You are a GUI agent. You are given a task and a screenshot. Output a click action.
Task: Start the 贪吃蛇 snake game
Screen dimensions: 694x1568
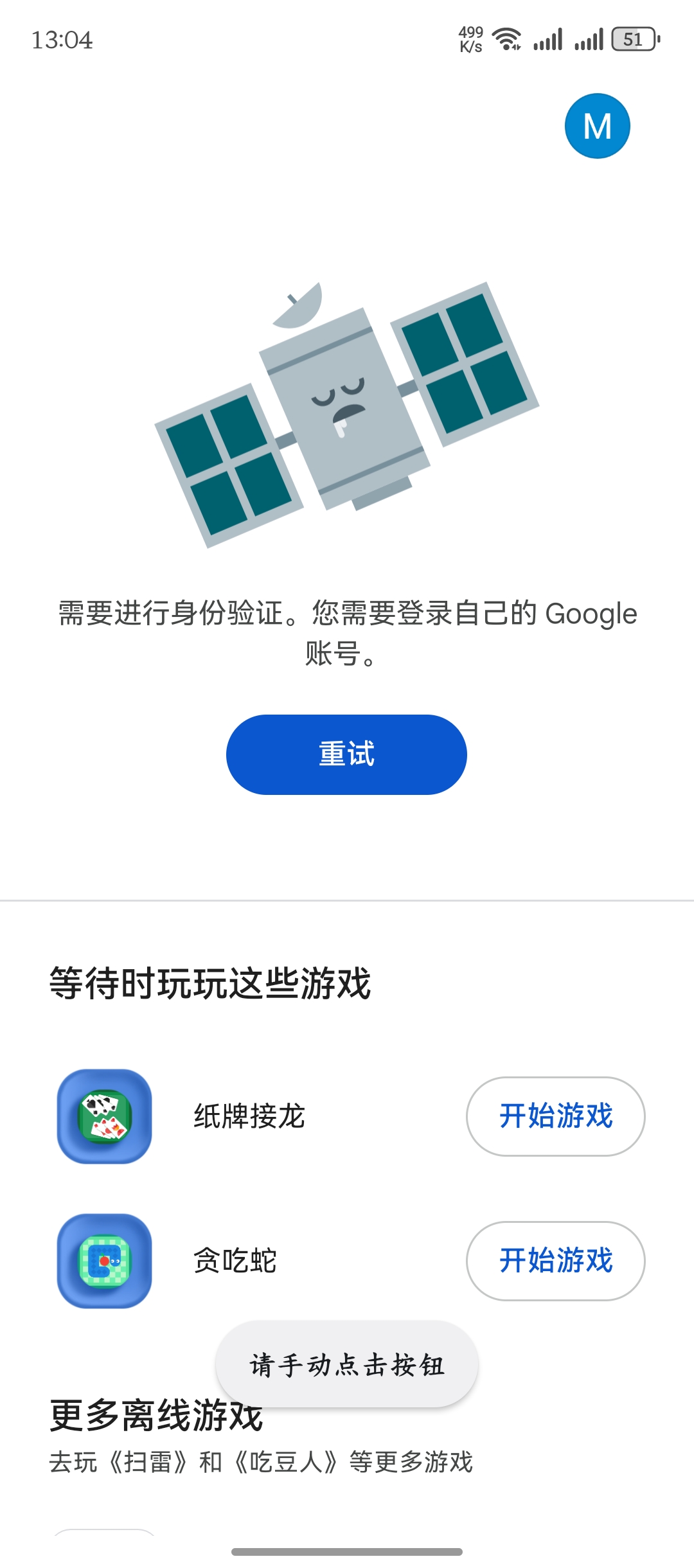pos(555,1261)
